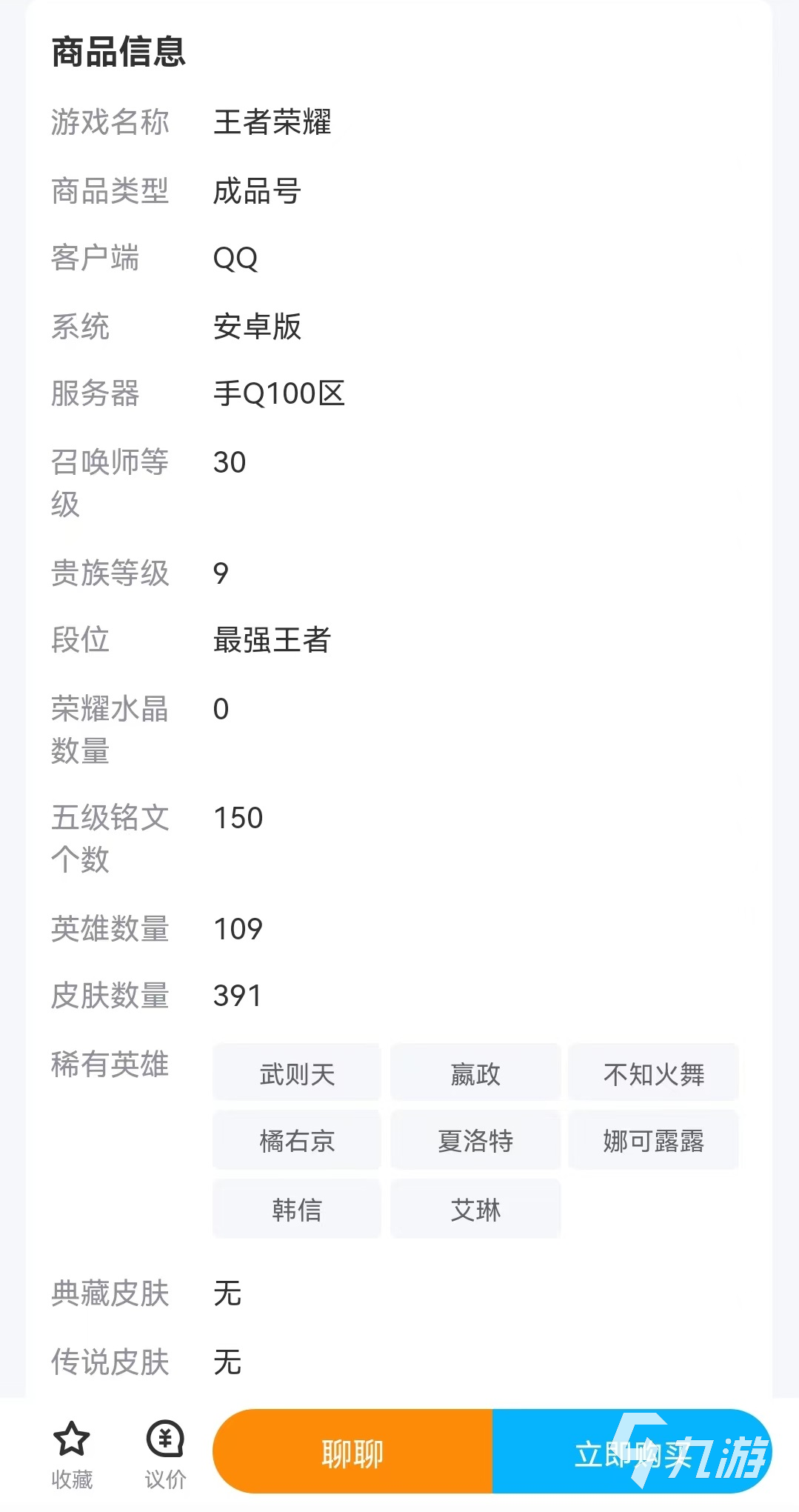
Task: Select the 娜可露露 hero chip
Action: (x=653, y=1140)
